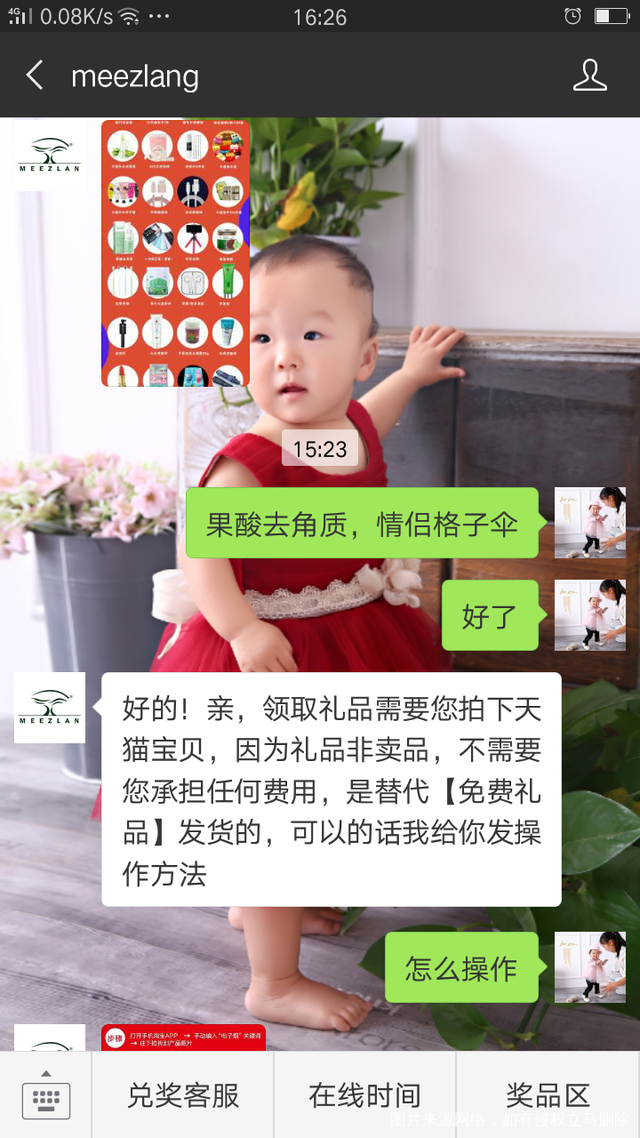Go back from the meezlang chat

(35, 76)
